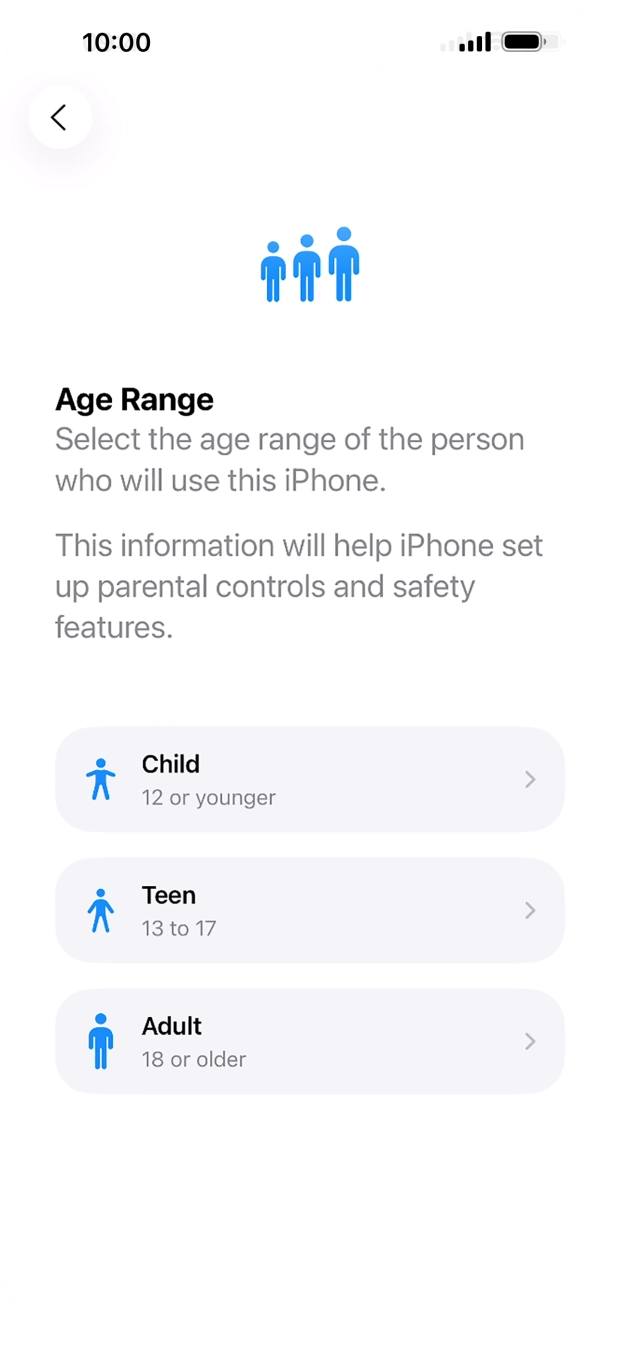
Task: Pick the Adult 18 or older option
Action: (309, 1041)
